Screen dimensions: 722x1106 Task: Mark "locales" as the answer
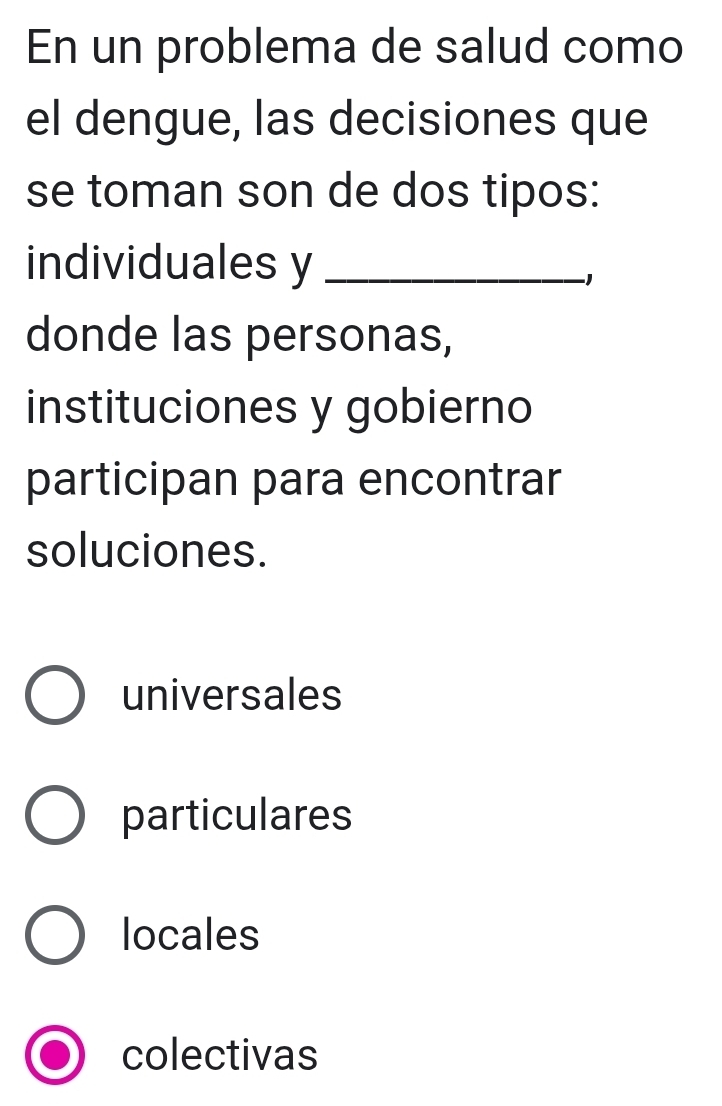pos(55,936)
